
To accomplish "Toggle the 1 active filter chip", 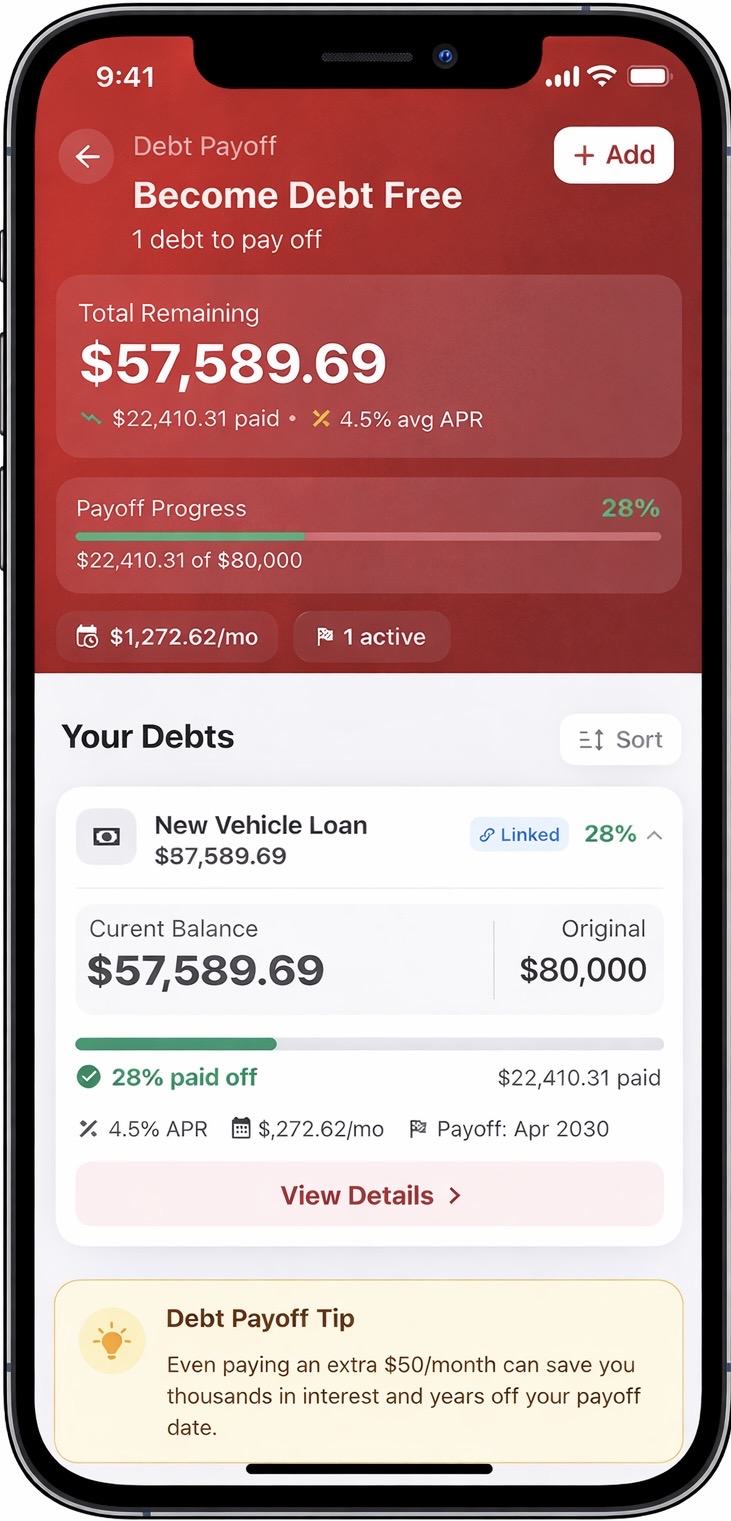I will tap(371, 636).
